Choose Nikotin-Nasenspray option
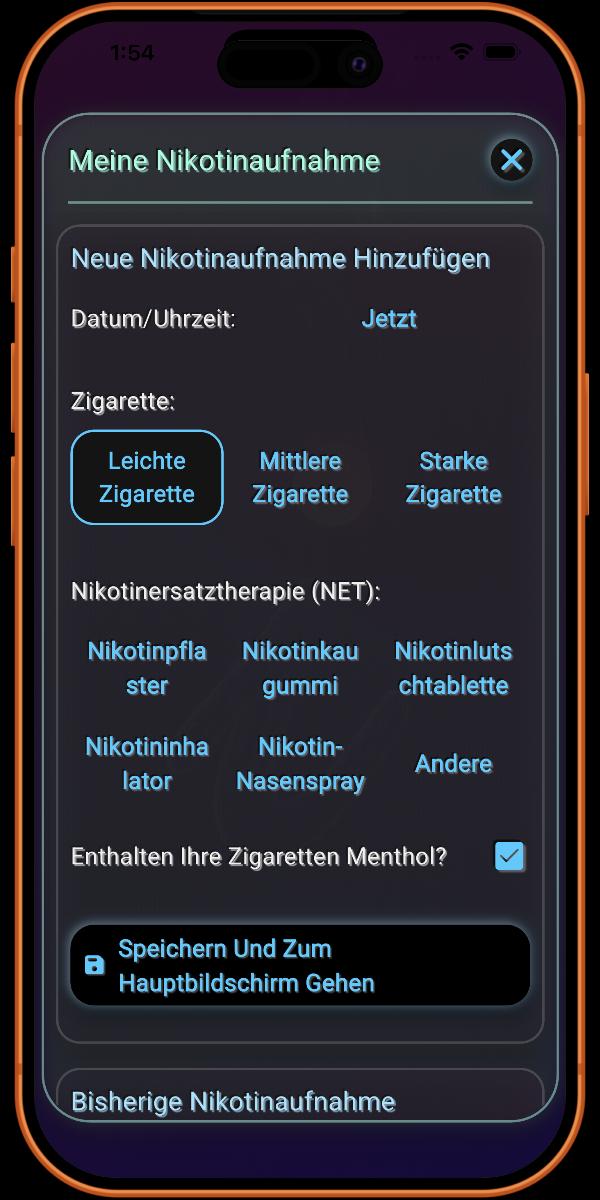The height and width of the screenshot is (1200, 600). click(x=300, y=763)
